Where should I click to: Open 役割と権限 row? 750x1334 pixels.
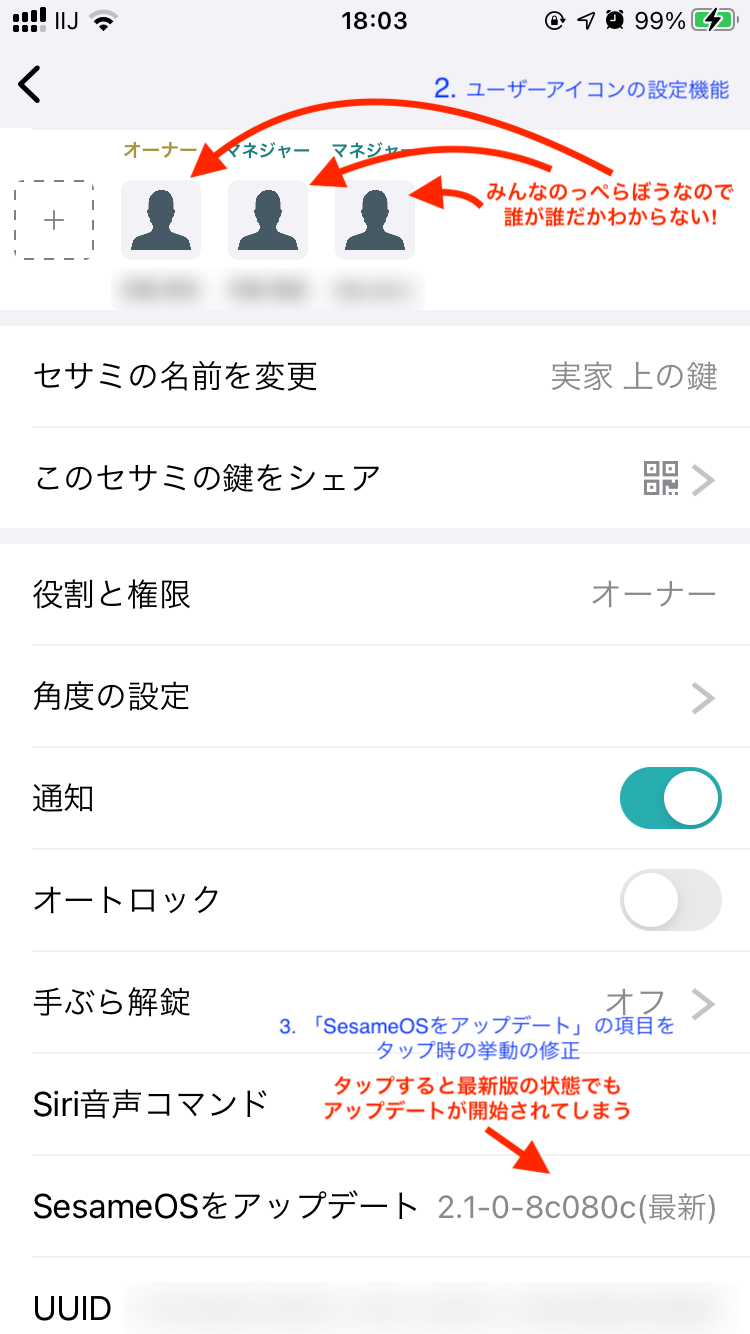(375, 595)
